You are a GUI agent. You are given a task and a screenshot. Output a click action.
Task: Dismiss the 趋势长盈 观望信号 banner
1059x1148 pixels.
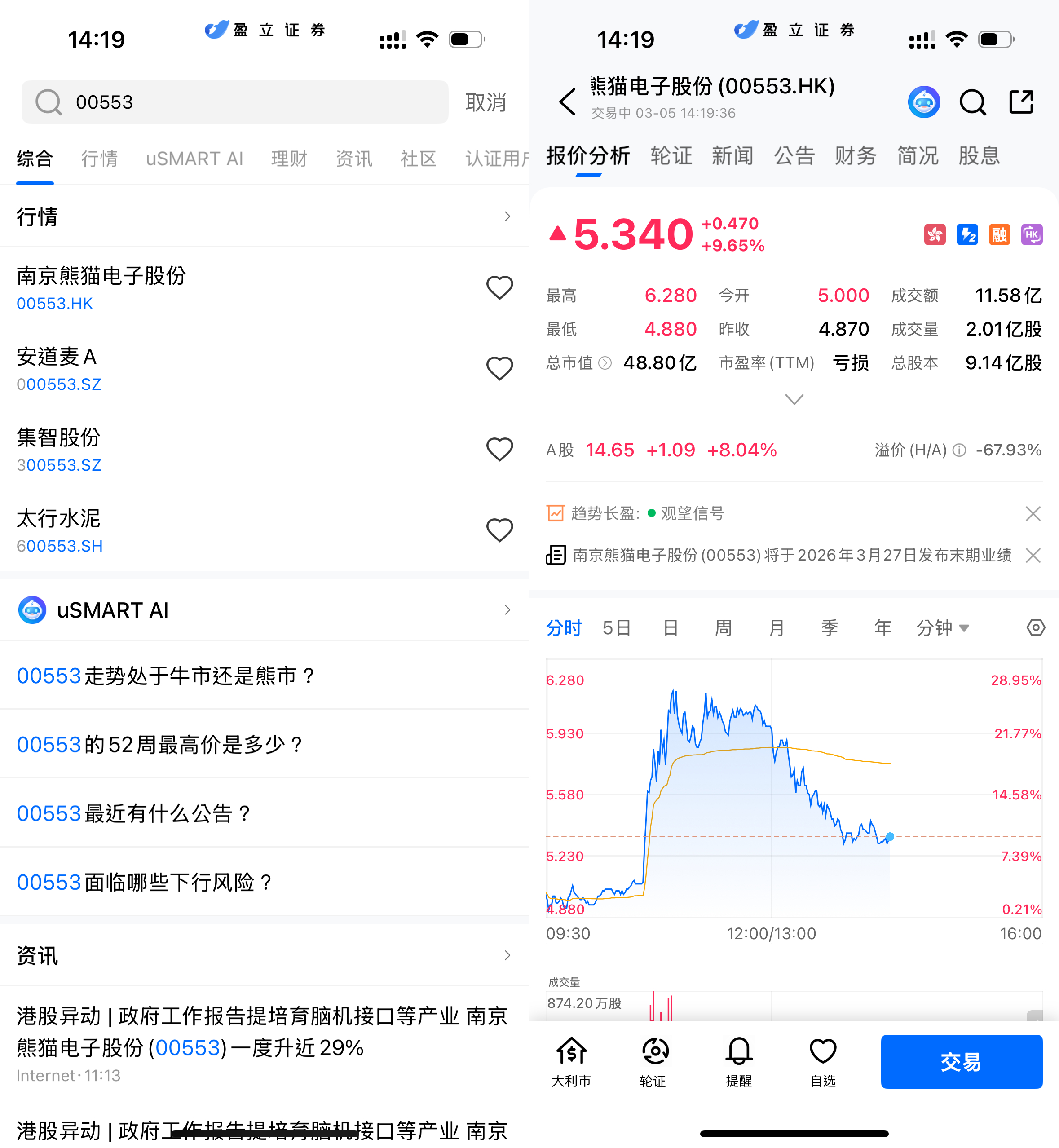pyautogui.click(x=1033, y=513)
